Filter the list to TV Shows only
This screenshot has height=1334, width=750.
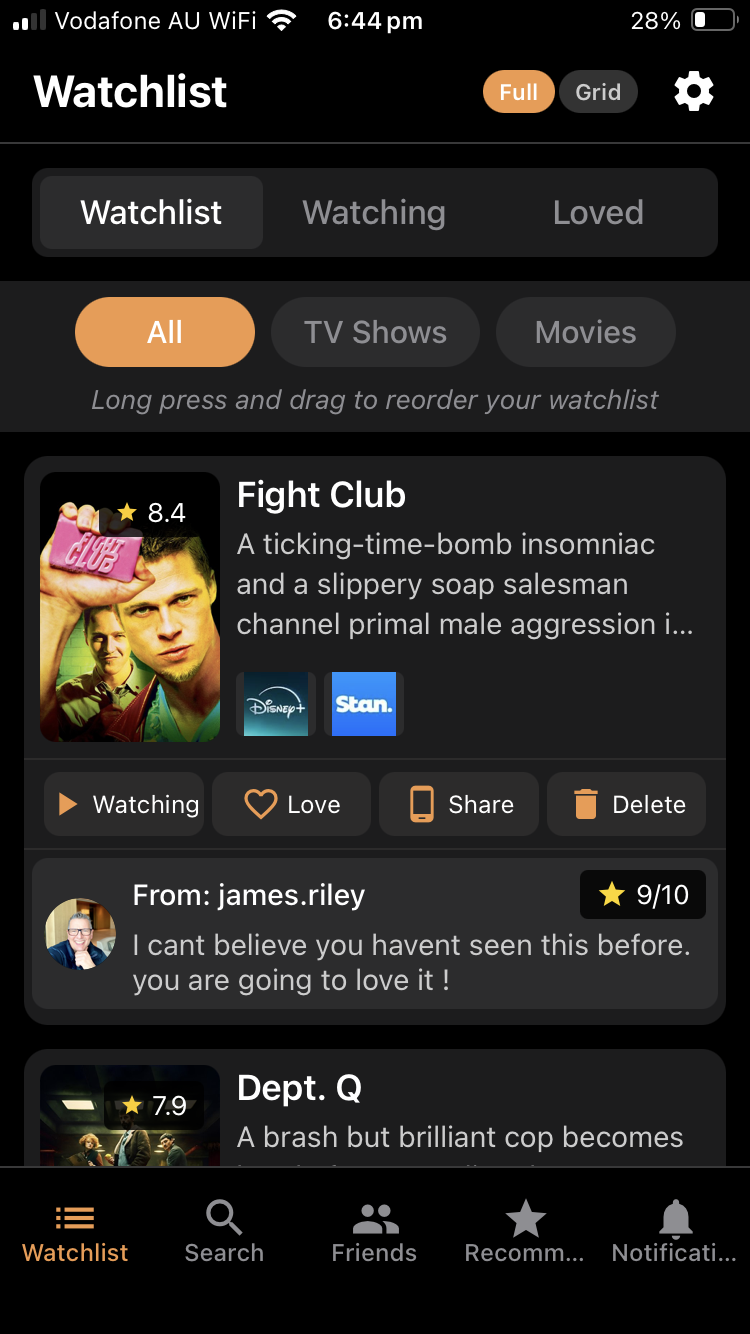click(x=375, y=332)
